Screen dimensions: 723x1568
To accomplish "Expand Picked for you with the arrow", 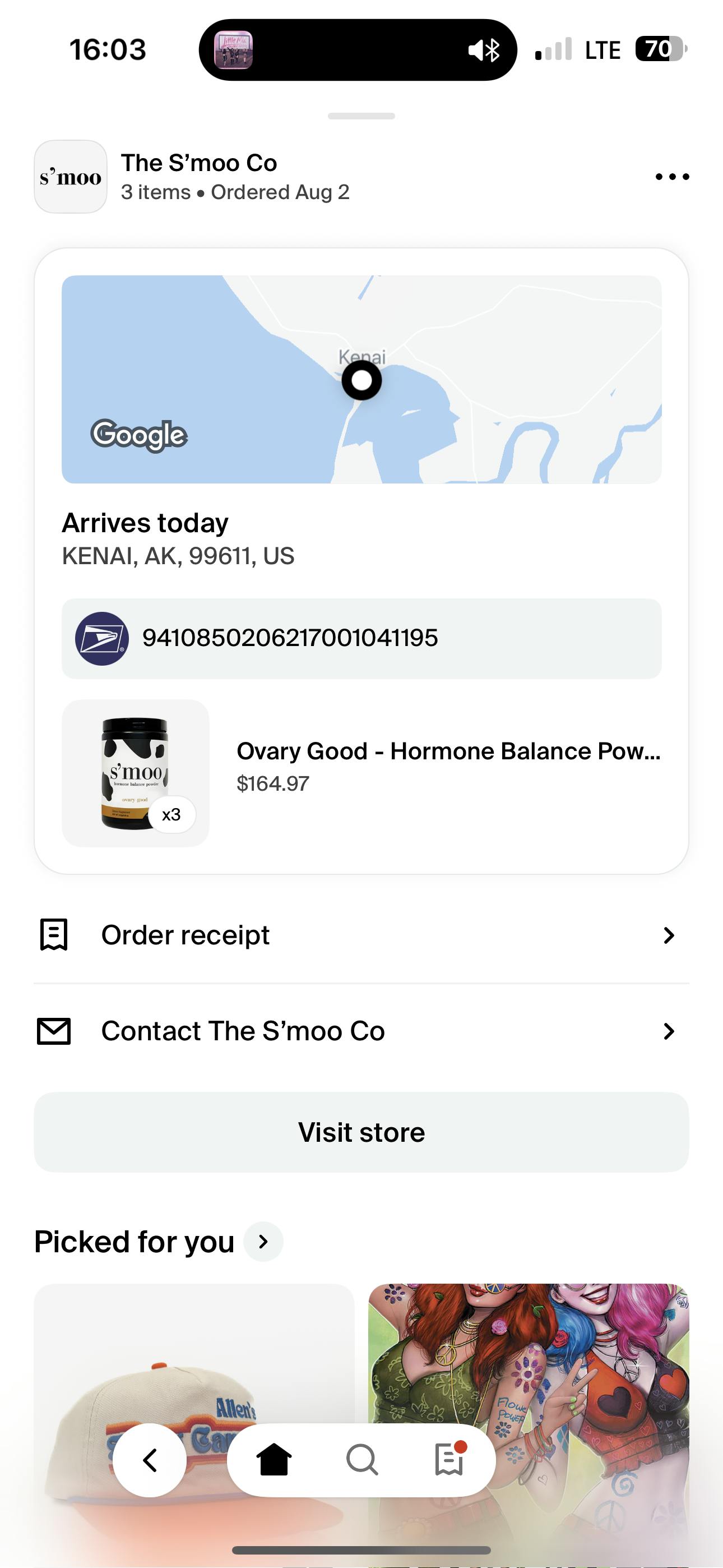I will 263,1242.
